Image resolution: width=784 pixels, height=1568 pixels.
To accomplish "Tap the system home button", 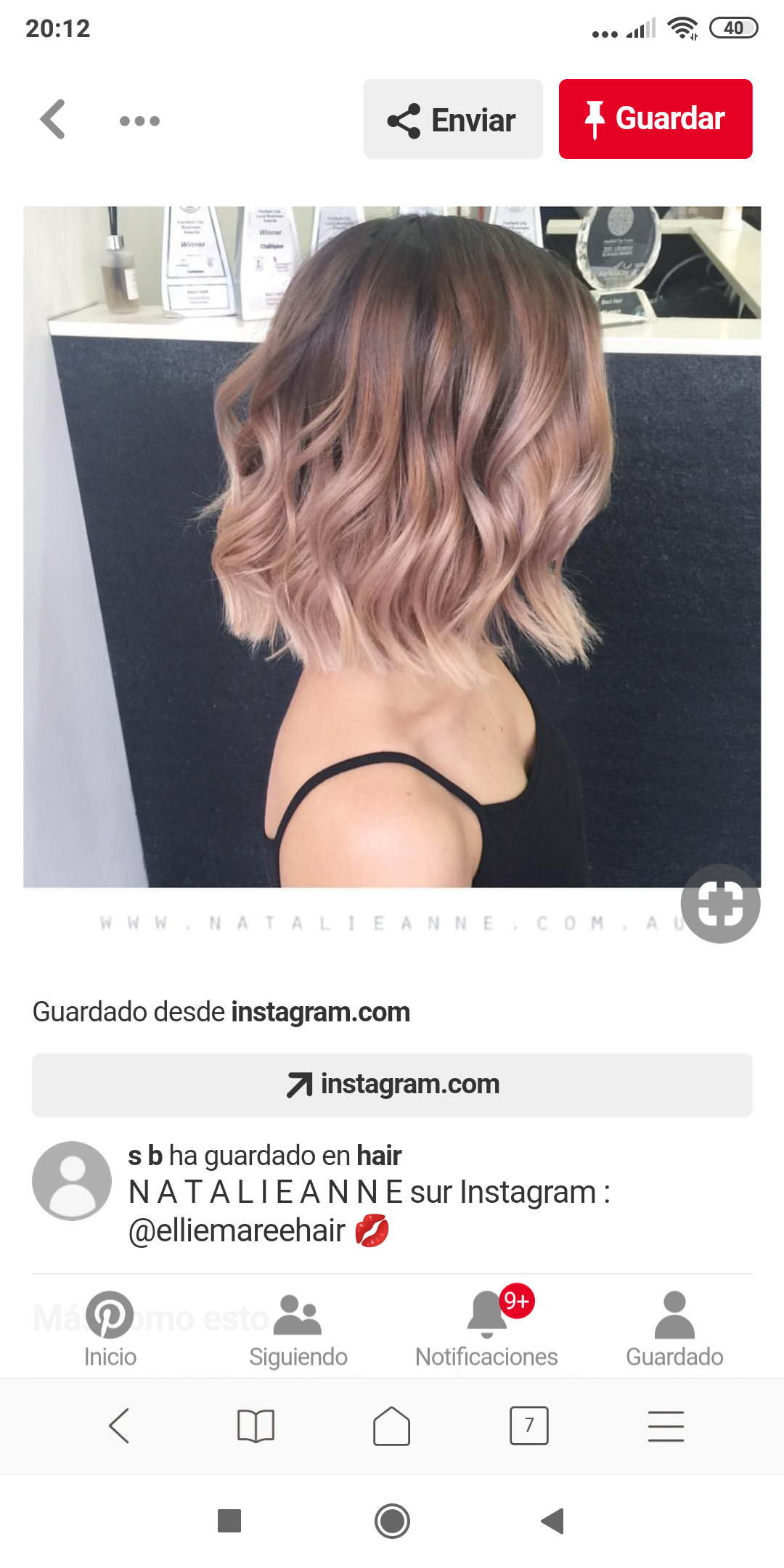I will point(392,1521).
